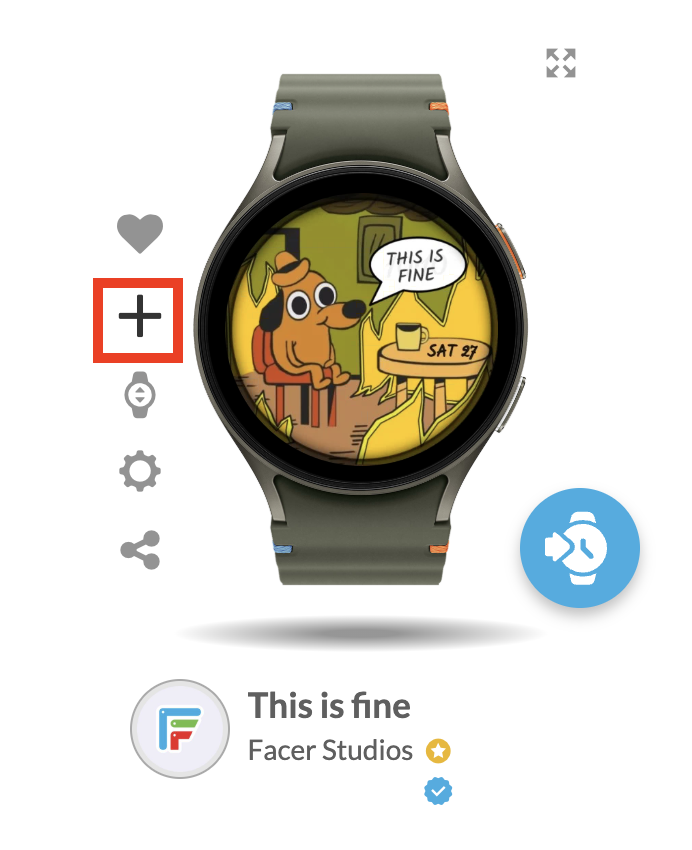Screen dimensions: 692x850
Task: Favorite the This is fine watch face
Action: click(x=139, y=234)
